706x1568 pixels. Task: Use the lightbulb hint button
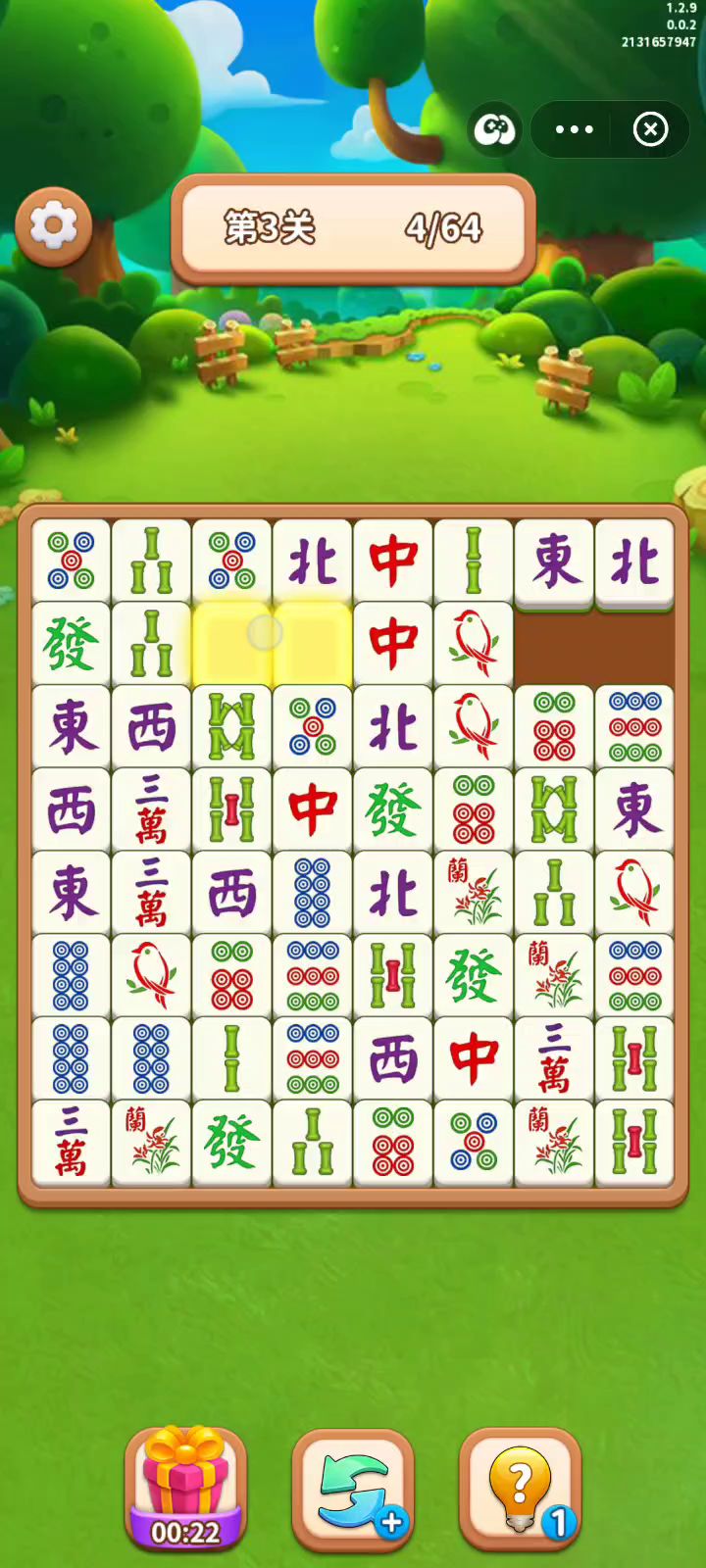coord(520,1489)
